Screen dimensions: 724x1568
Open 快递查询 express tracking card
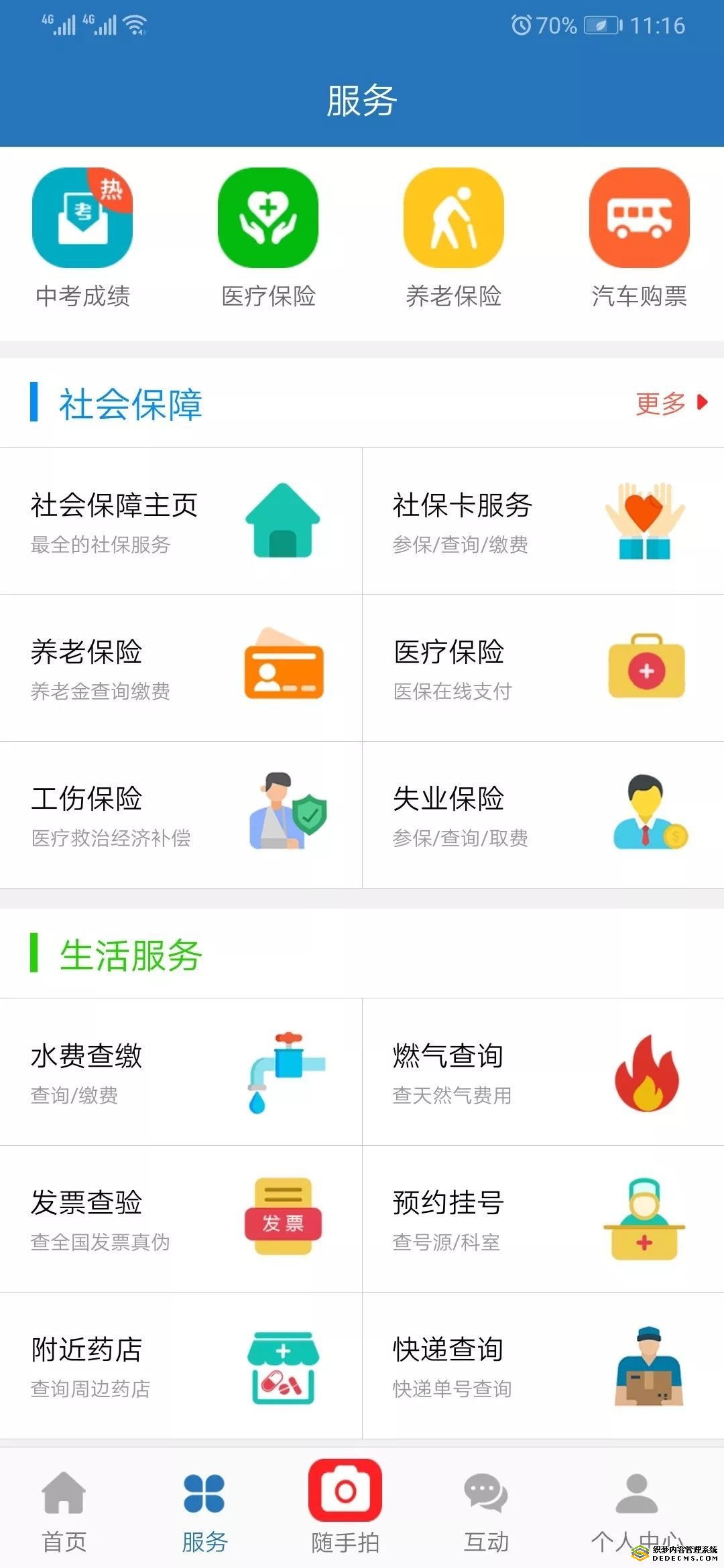(x=543, y=1366)
